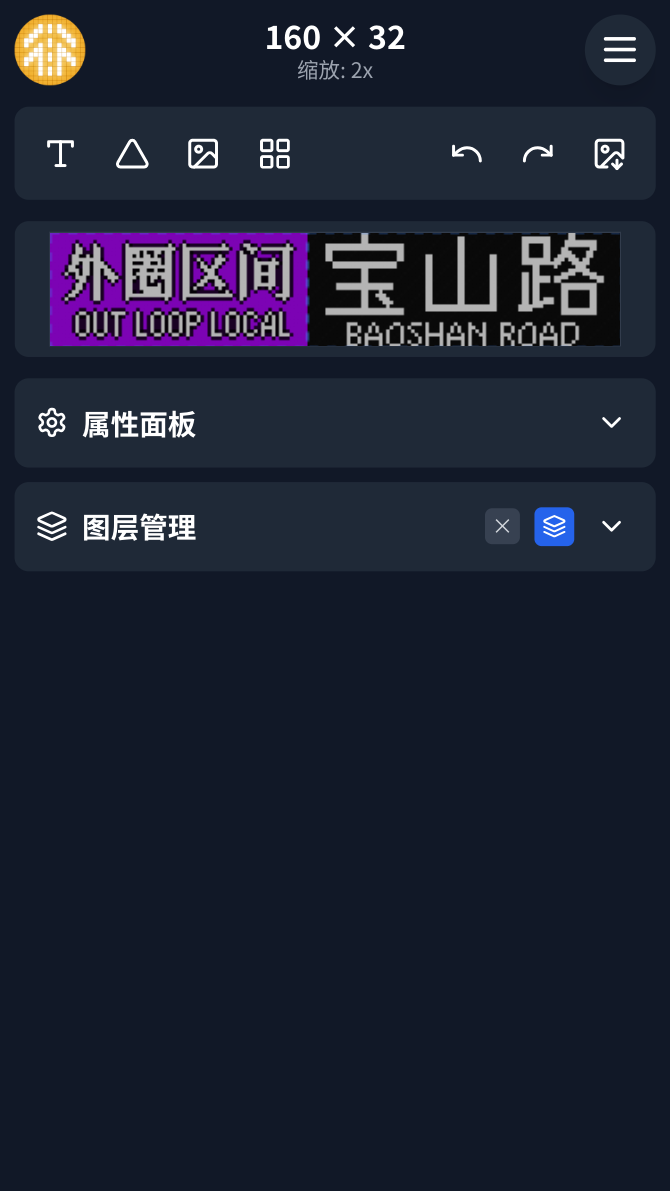670x1191 pixels.
Task: Redo the last undone edit
Action: pyautogui.click(x=538, y=154)
